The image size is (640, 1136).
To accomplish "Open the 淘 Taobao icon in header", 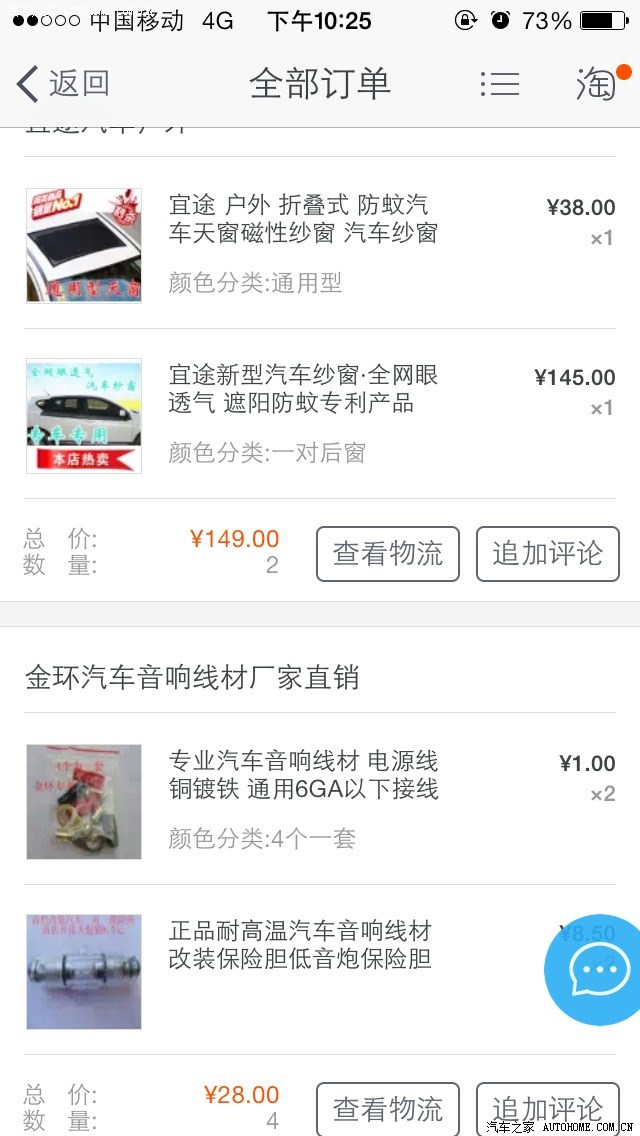I will click(x=597, y=84).
